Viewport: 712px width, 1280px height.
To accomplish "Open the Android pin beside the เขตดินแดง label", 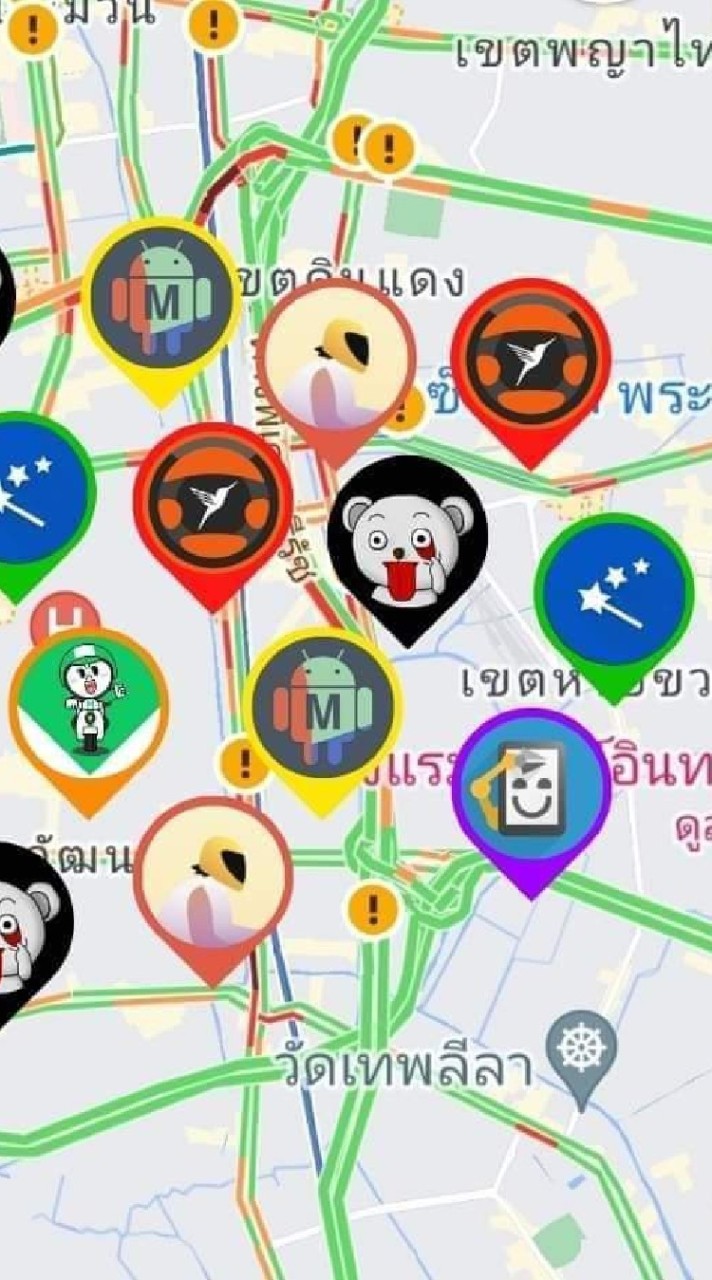I will pos(161,298).
